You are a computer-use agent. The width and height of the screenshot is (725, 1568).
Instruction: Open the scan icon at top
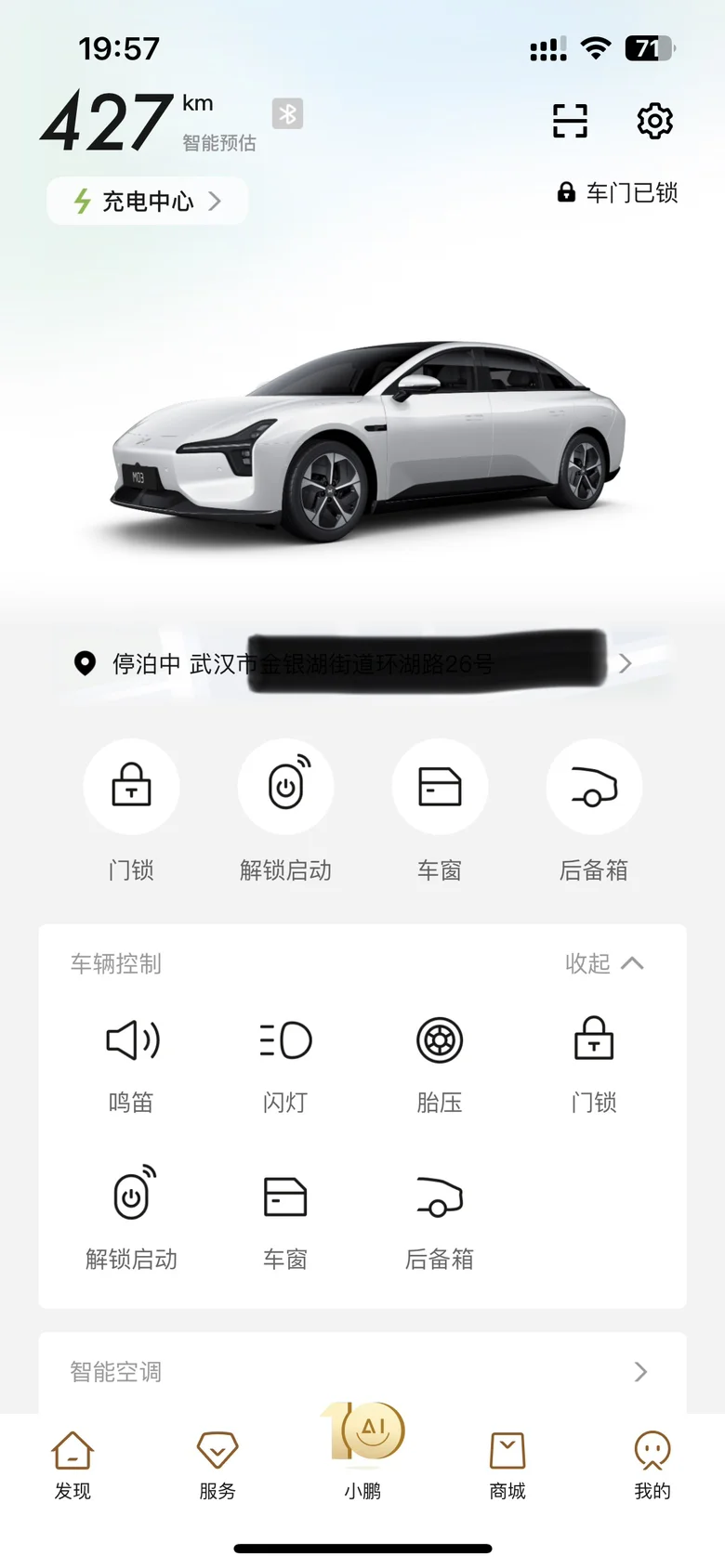click(570, 121)
